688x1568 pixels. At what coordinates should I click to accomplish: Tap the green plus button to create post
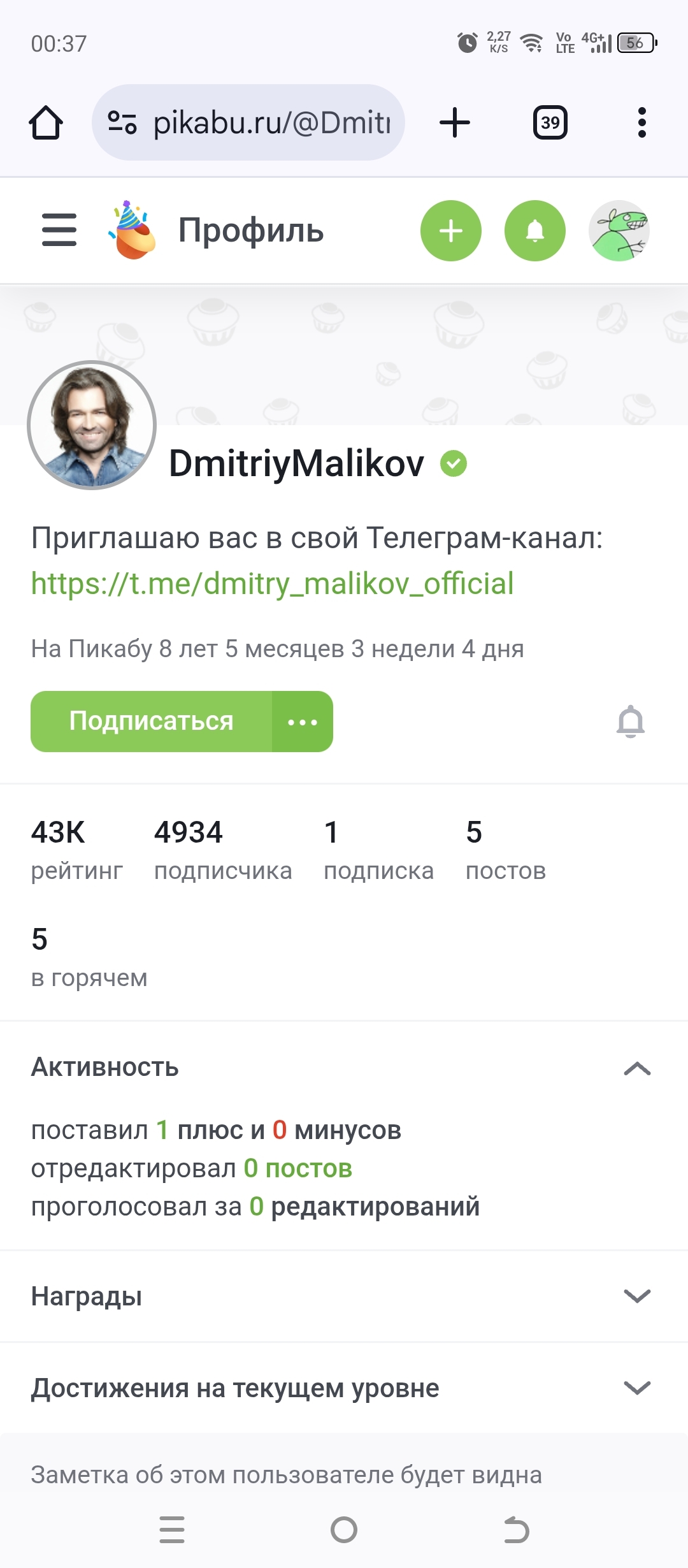click(450, 231)
